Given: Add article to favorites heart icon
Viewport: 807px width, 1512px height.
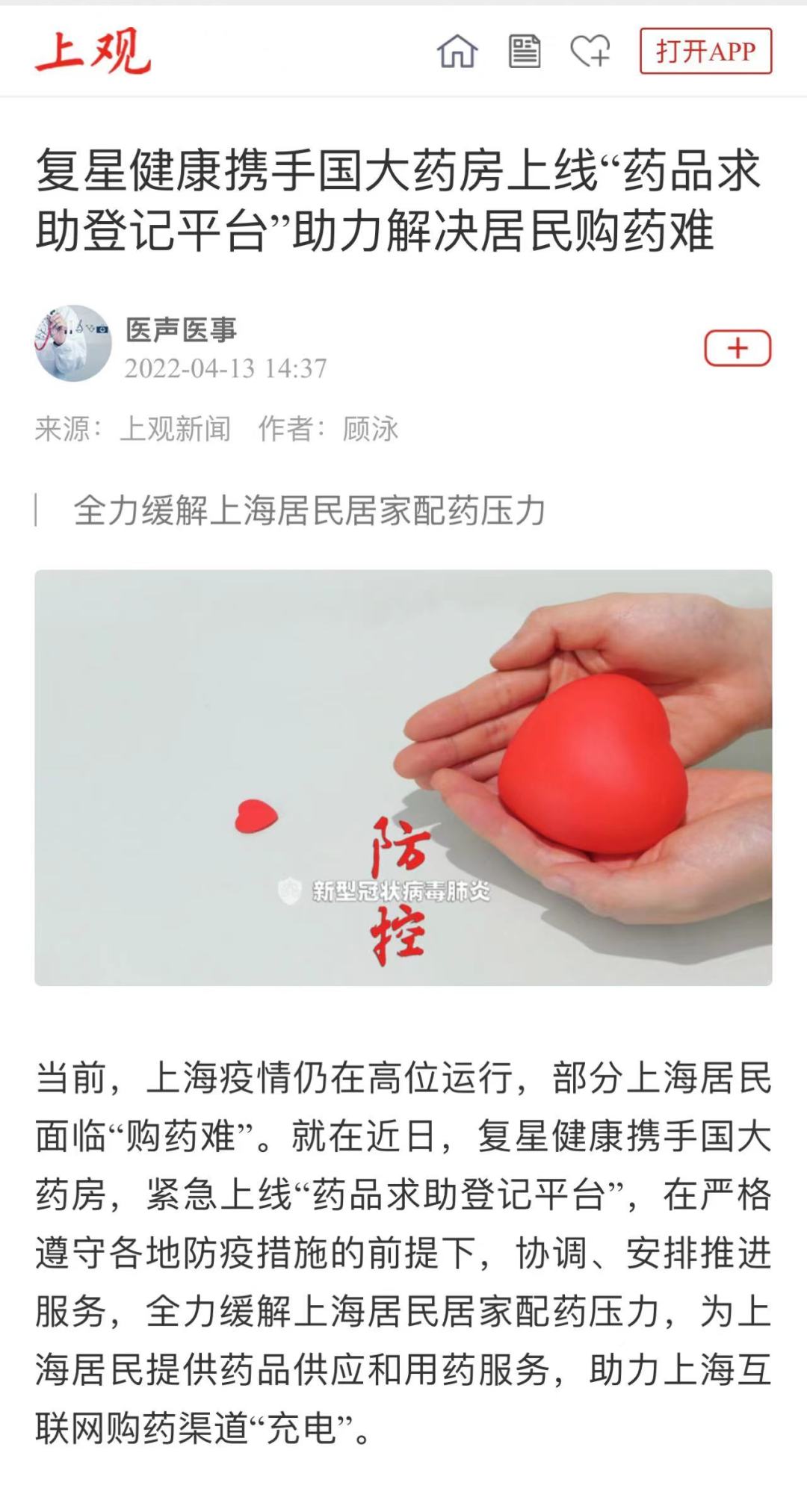Looking at the screenshot, I should click(x=590, y=52).
